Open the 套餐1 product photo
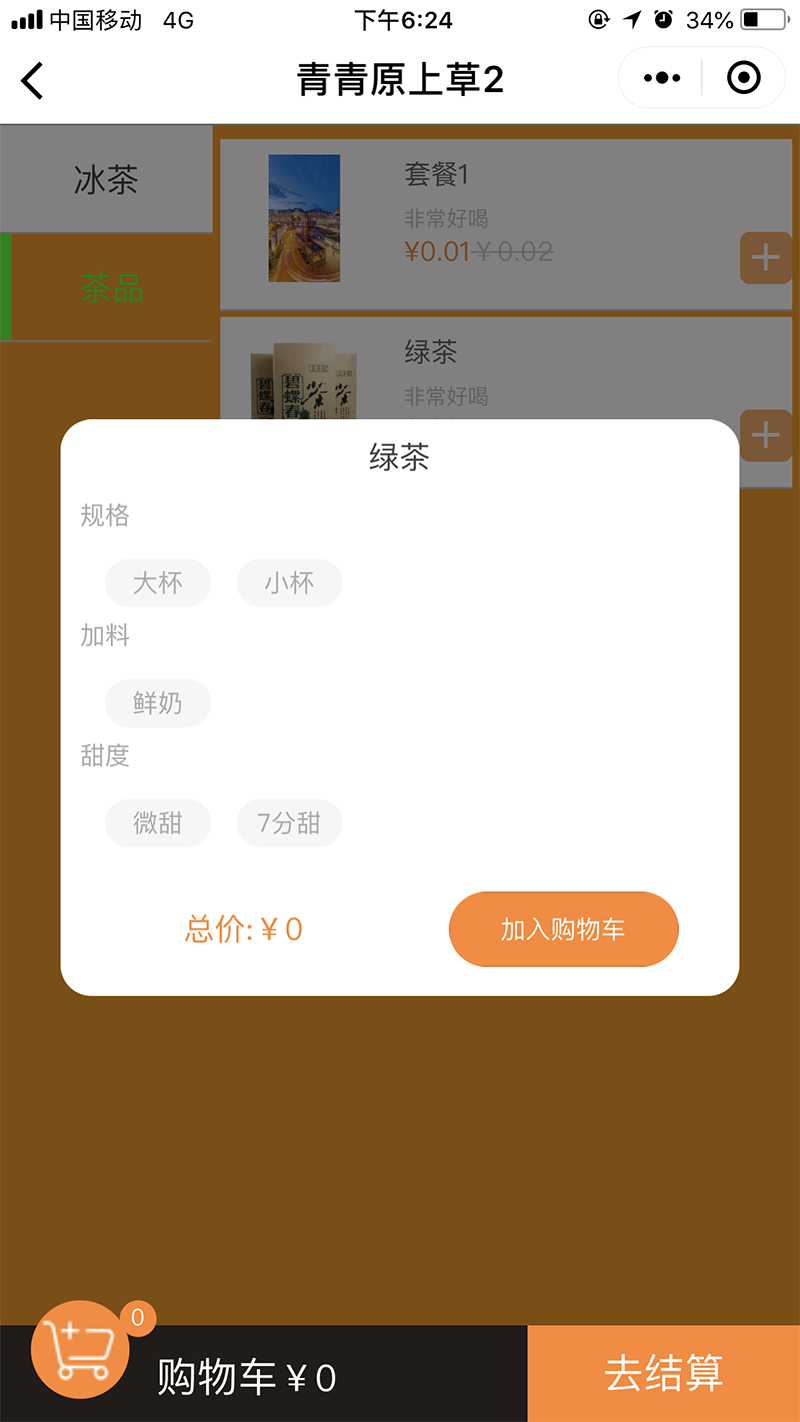Viewport: 800px width, 1422px height. (x=303, y=218)
